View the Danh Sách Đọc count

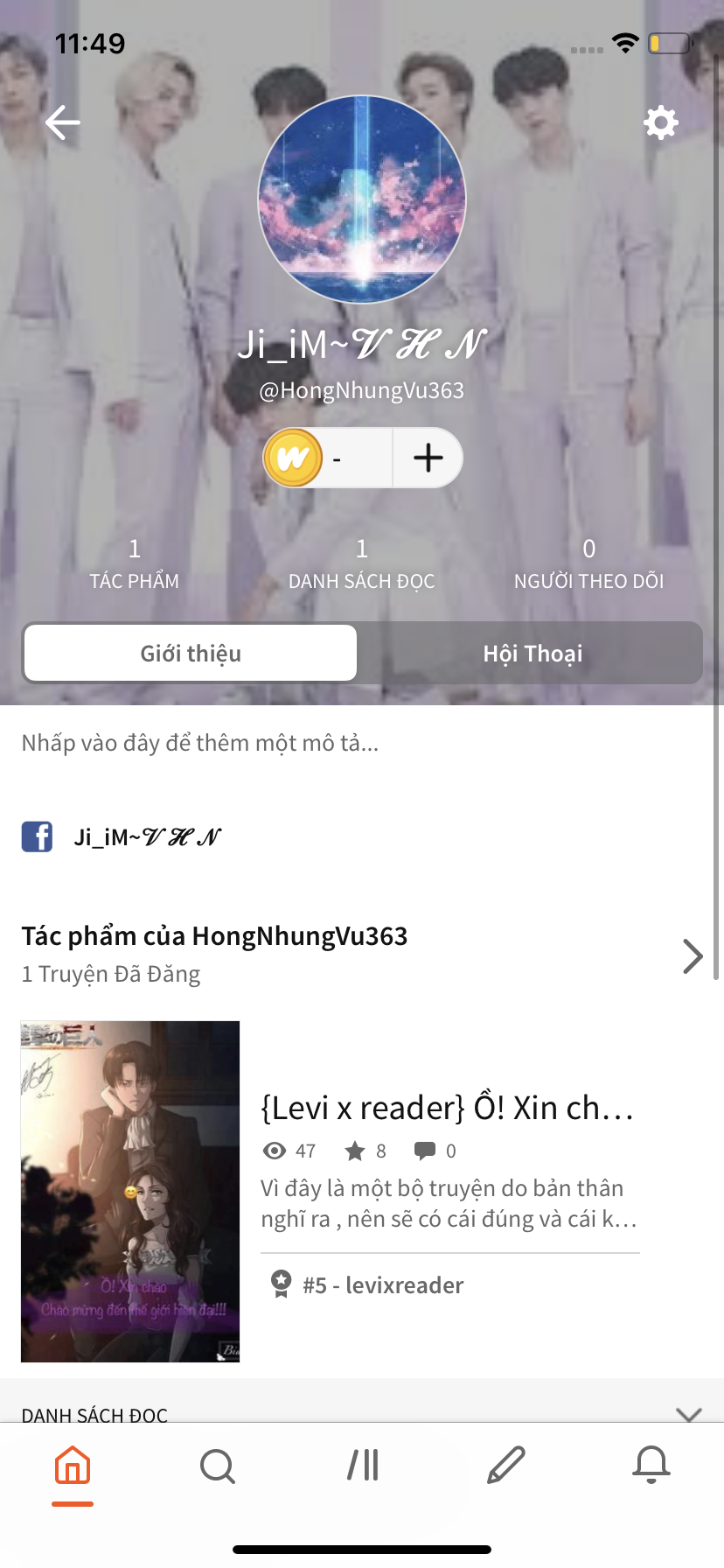pyautogui.click(x=362, y=563)
